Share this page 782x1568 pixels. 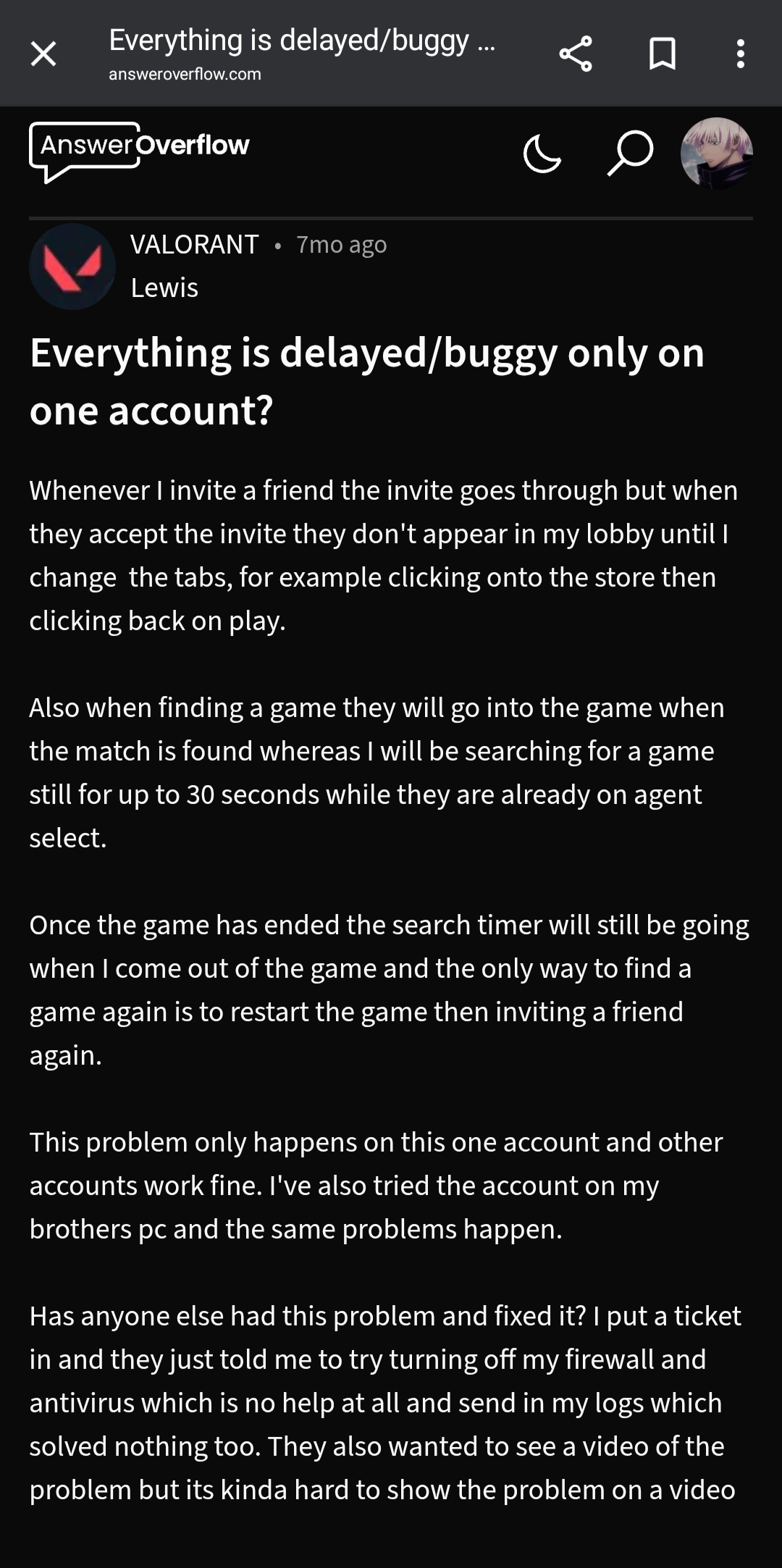pos(576,54)
